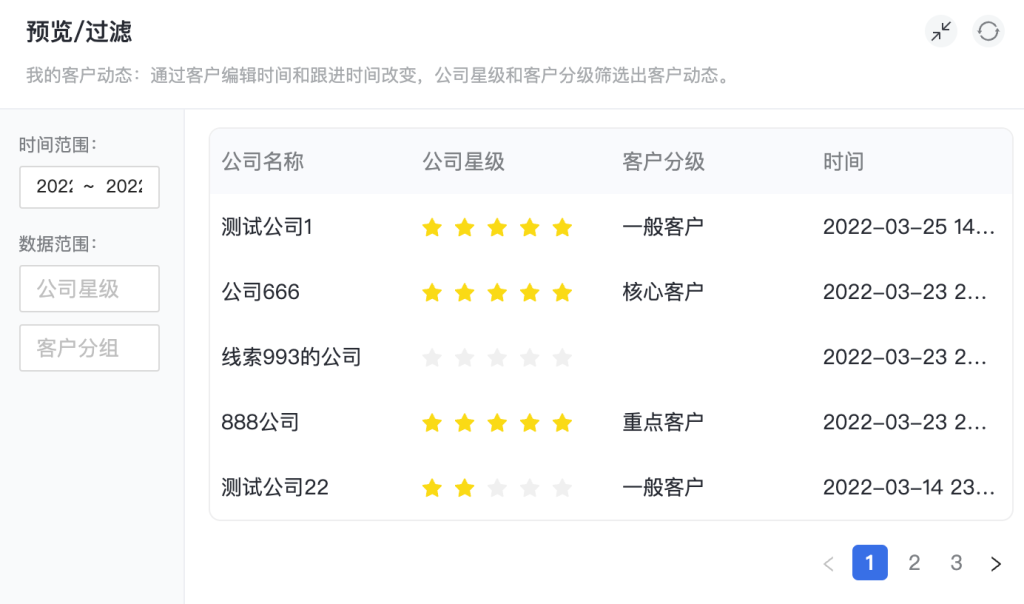Open the 公司星级 filter dropdown

(89, 289)
